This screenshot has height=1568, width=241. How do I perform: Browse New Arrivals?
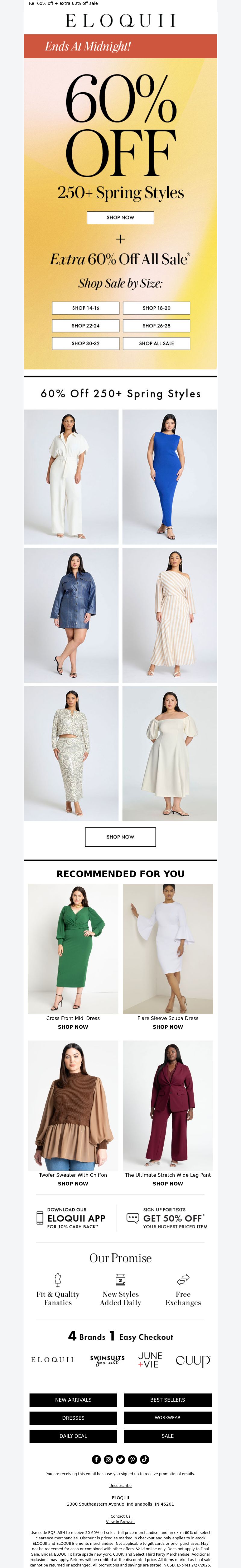(73, 1400)
